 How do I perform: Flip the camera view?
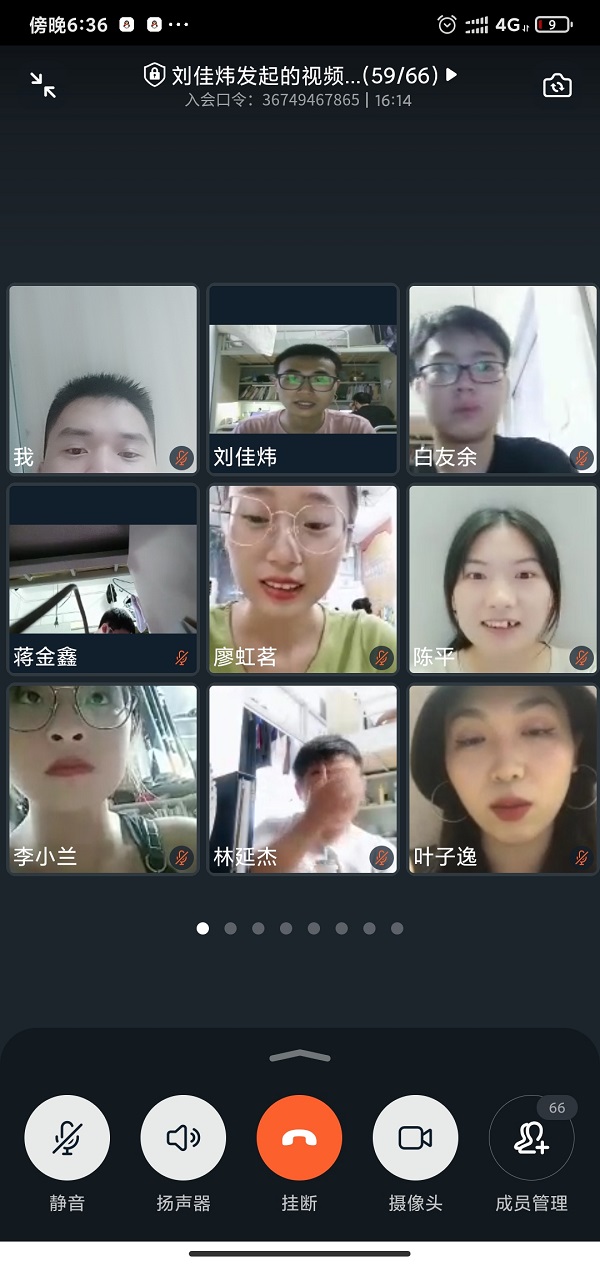557,85
